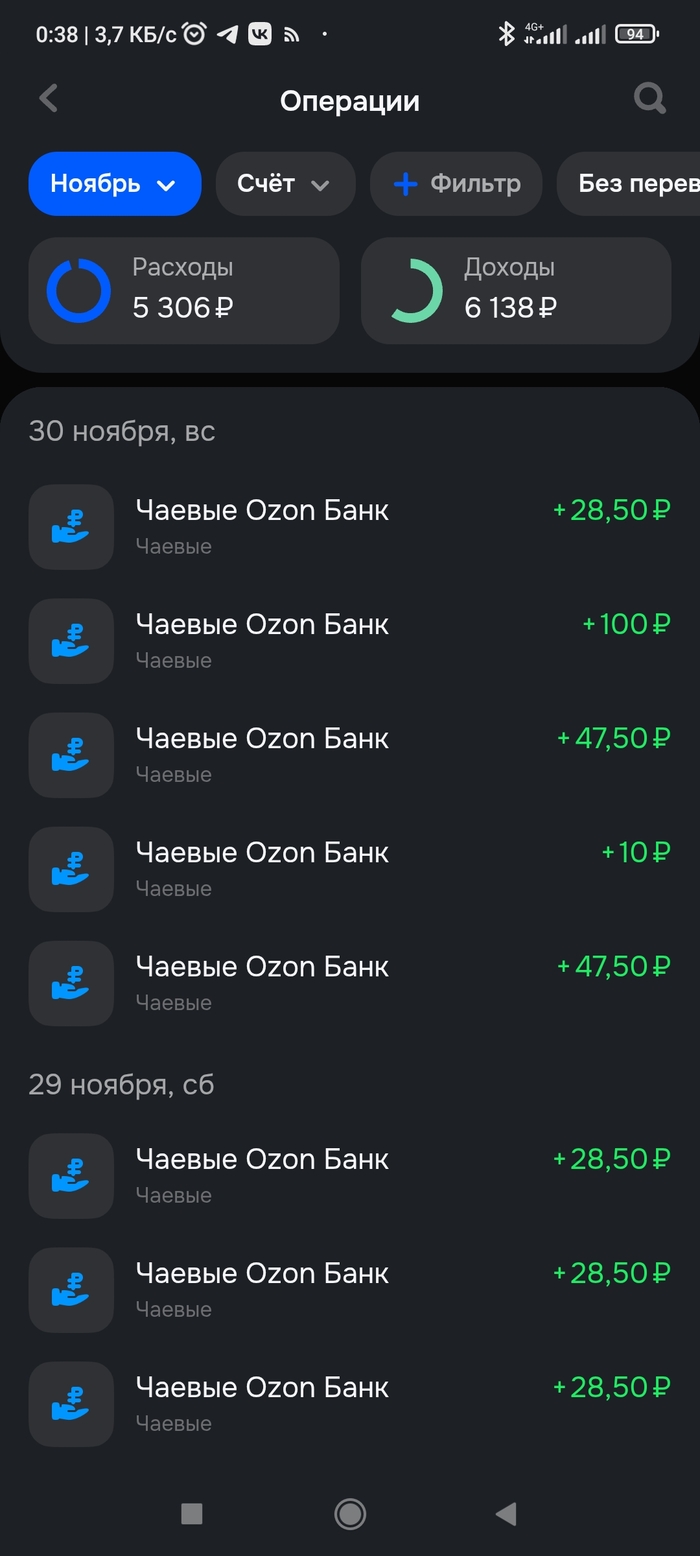Viewport: 700px width, 1556px height.
Task: Open search for operations
Action: (x=650, y=99)
